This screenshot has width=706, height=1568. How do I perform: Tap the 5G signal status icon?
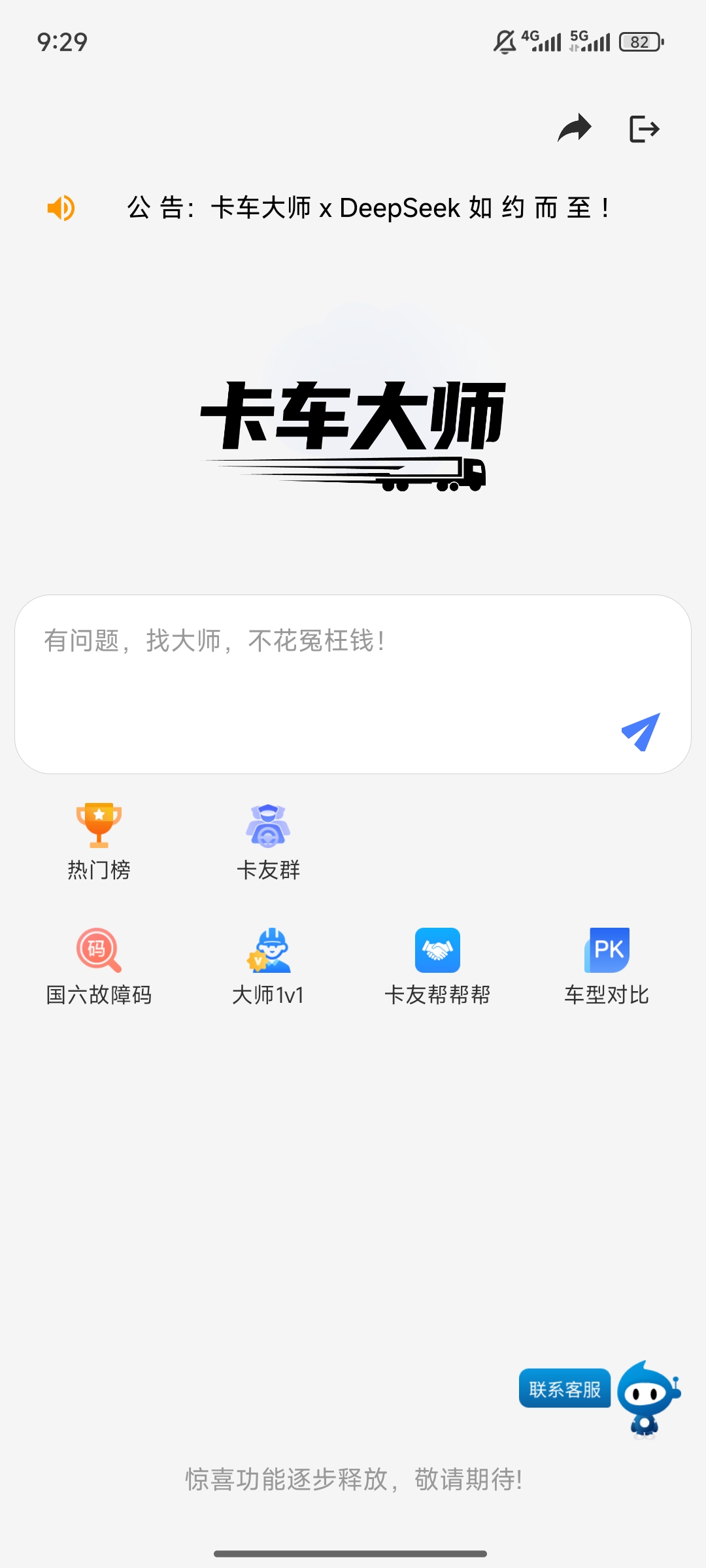click(587, 42)
